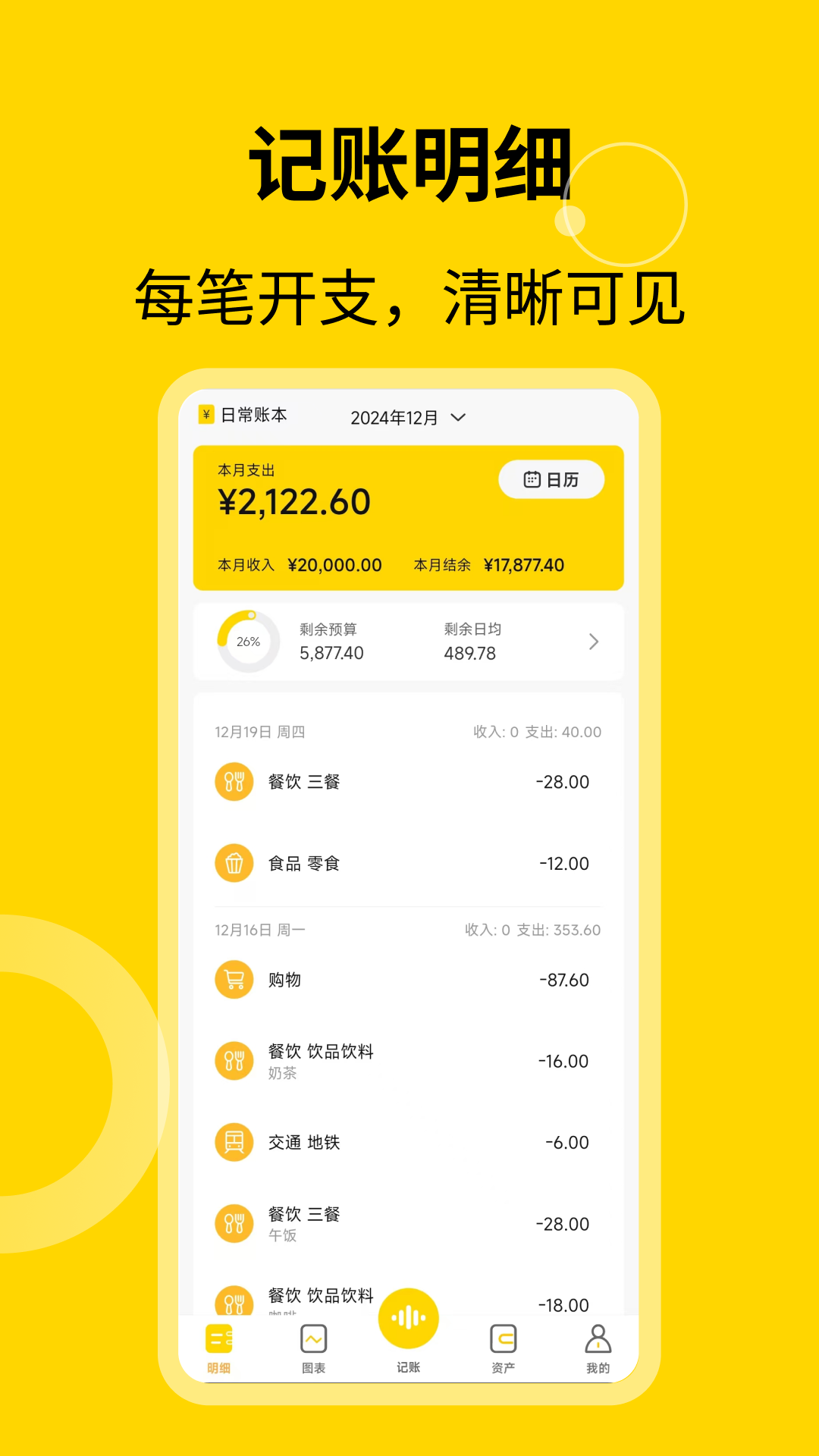The height and width of the screenshot is (1456, 819).
Task: Expand the budget details with the right chevron
Action: point(595,642)
